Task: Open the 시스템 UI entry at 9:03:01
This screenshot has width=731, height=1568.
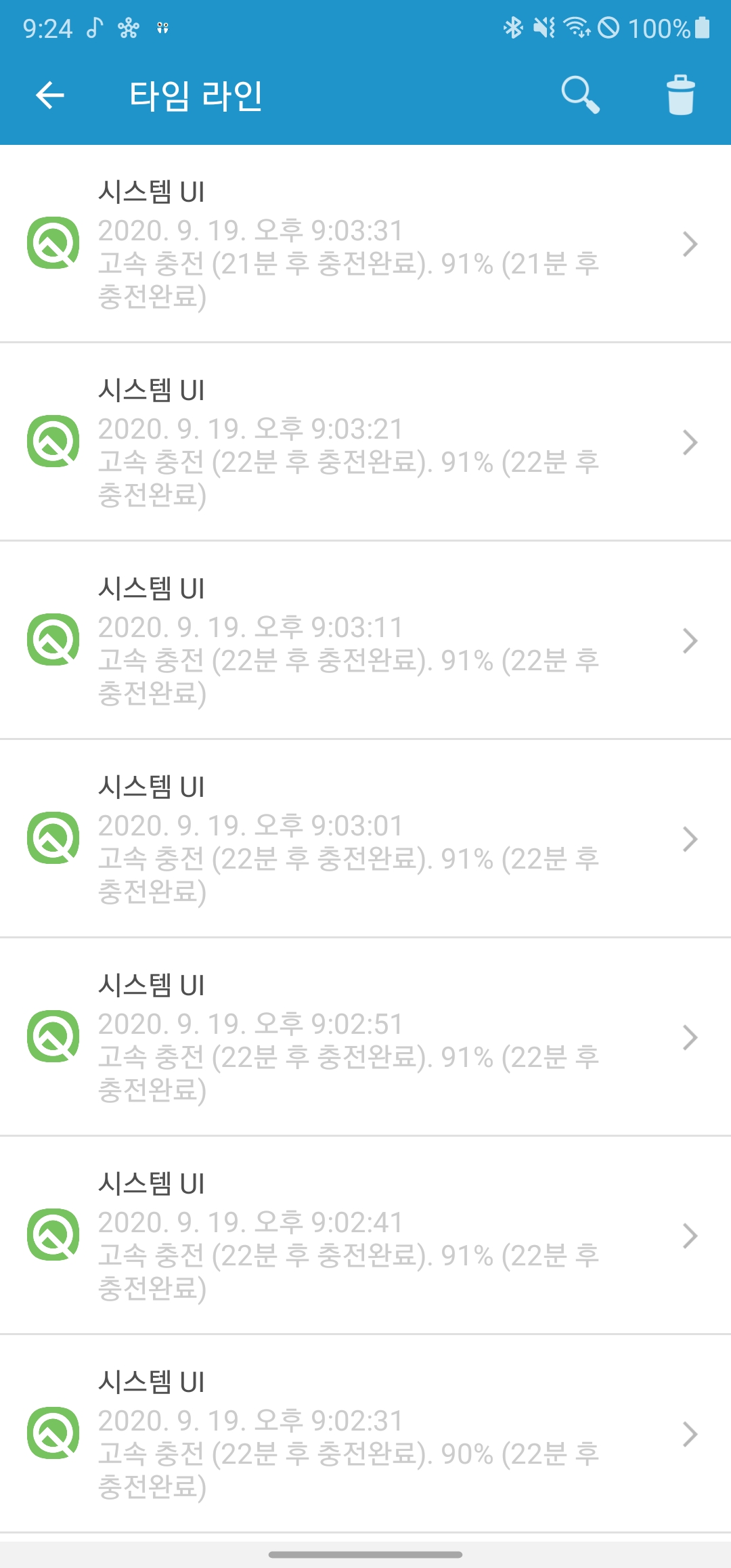Action: click(365, 839)
